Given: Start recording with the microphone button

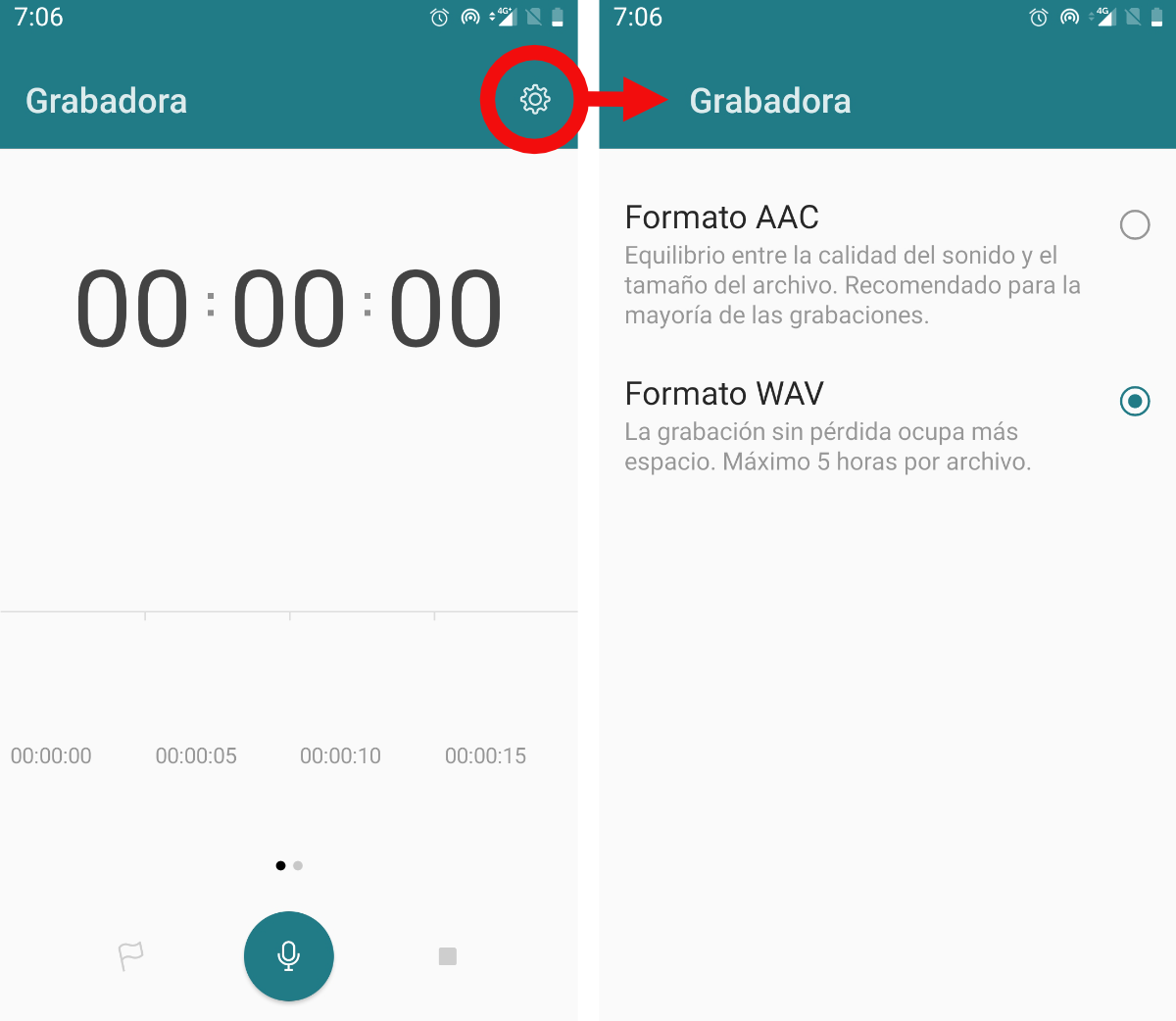Looking at the screenshot, I should (288, 955).
